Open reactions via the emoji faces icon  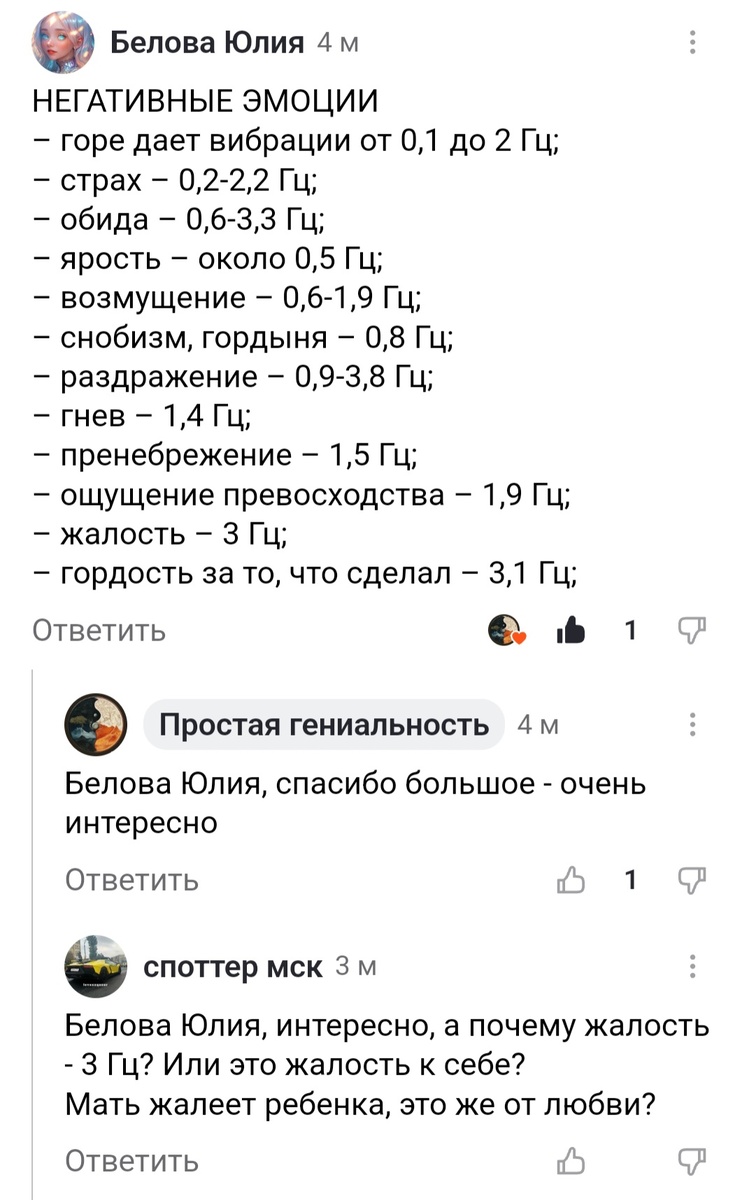pyautogui.click(x=506, y=630)
